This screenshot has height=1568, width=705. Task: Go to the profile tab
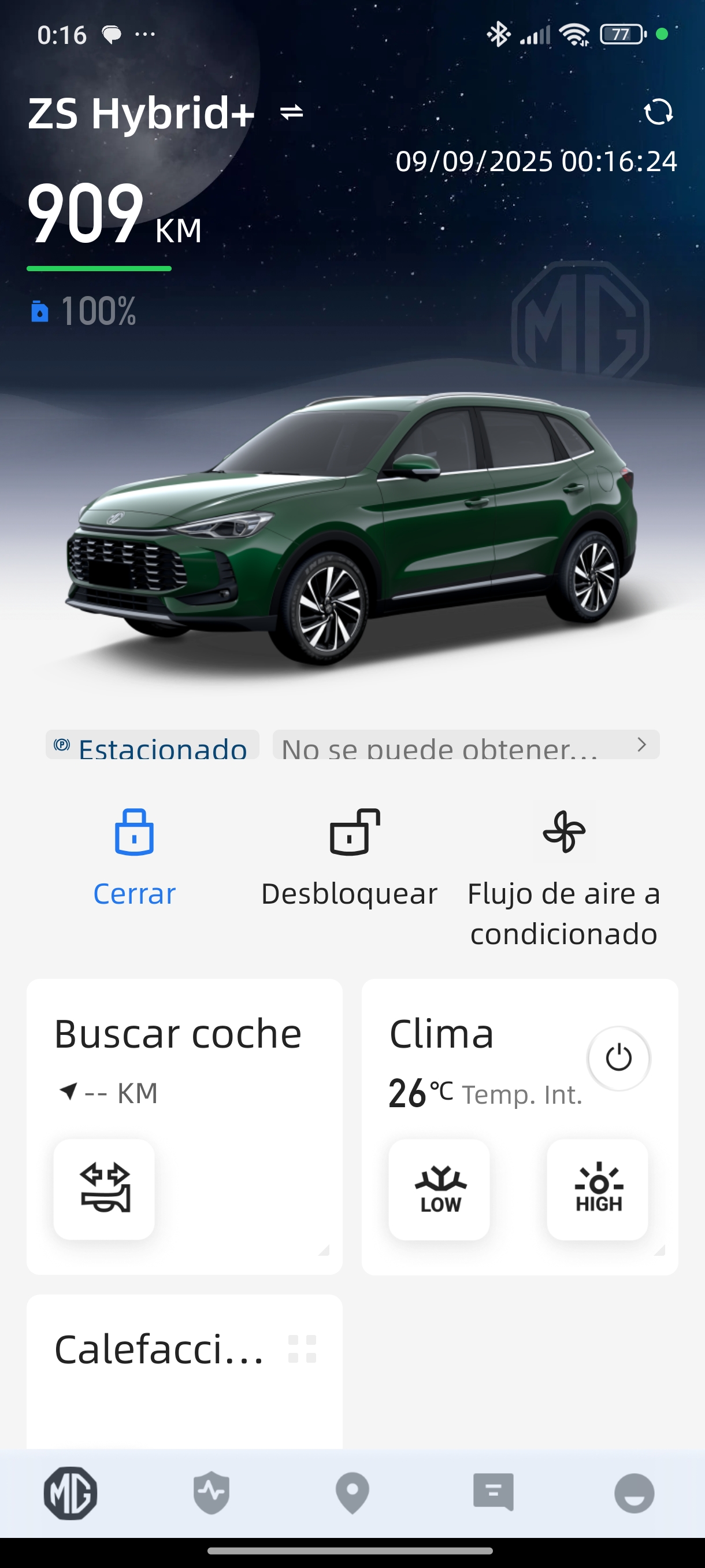pyautogui.click(x=634, y=1492)
